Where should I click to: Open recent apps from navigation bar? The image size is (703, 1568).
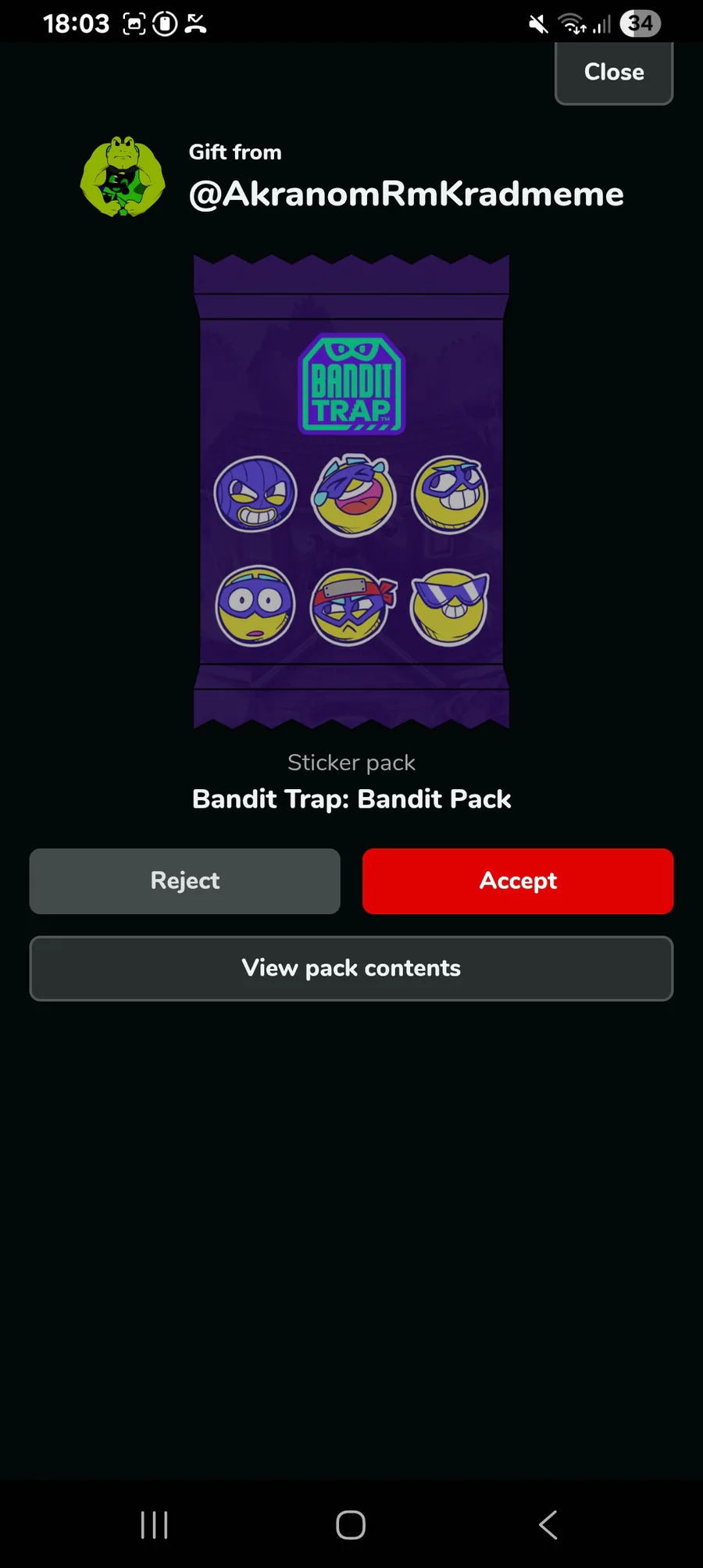click(155, 1524)
